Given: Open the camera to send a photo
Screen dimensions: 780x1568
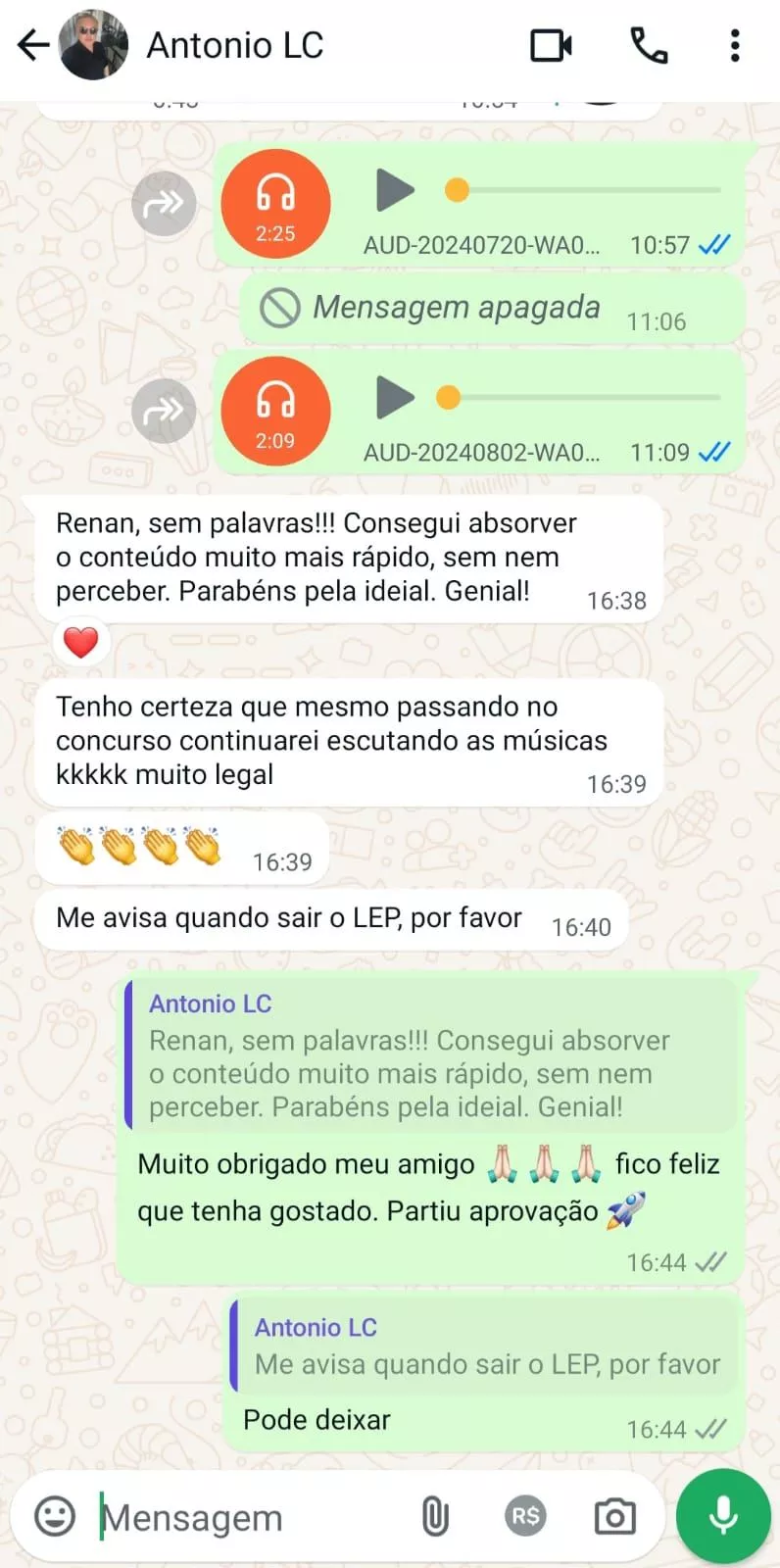Looking at the screenshot, I should (x=614, y=1517).
